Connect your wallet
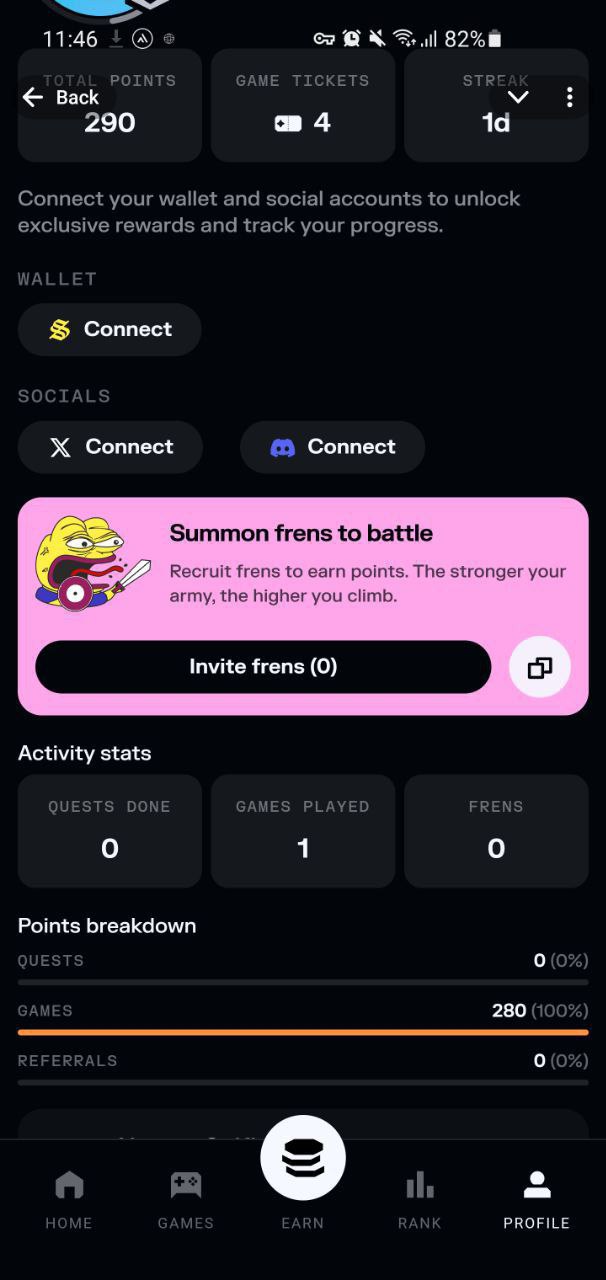Image resolution: width=606 pixels, height=1280 pixels. [x=110, y=329]
